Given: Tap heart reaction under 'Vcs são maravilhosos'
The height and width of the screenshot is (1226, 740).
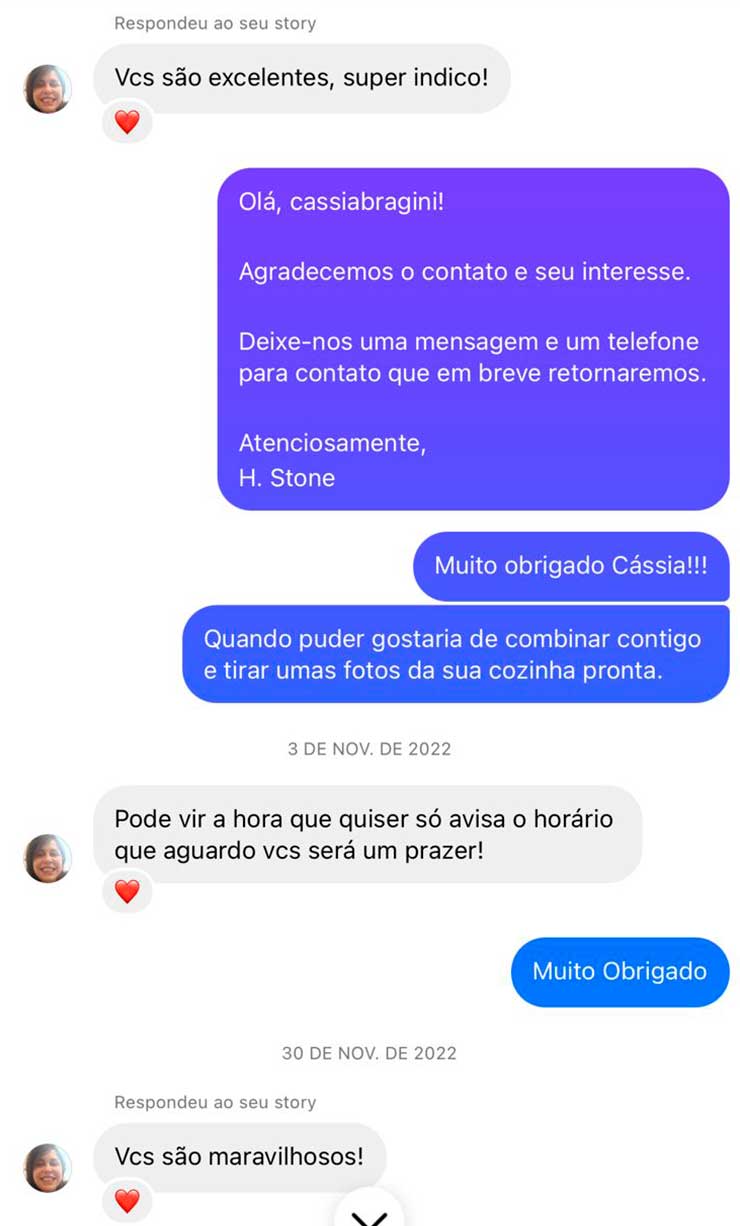Looking at the screenshot, I should (127, 1201).
